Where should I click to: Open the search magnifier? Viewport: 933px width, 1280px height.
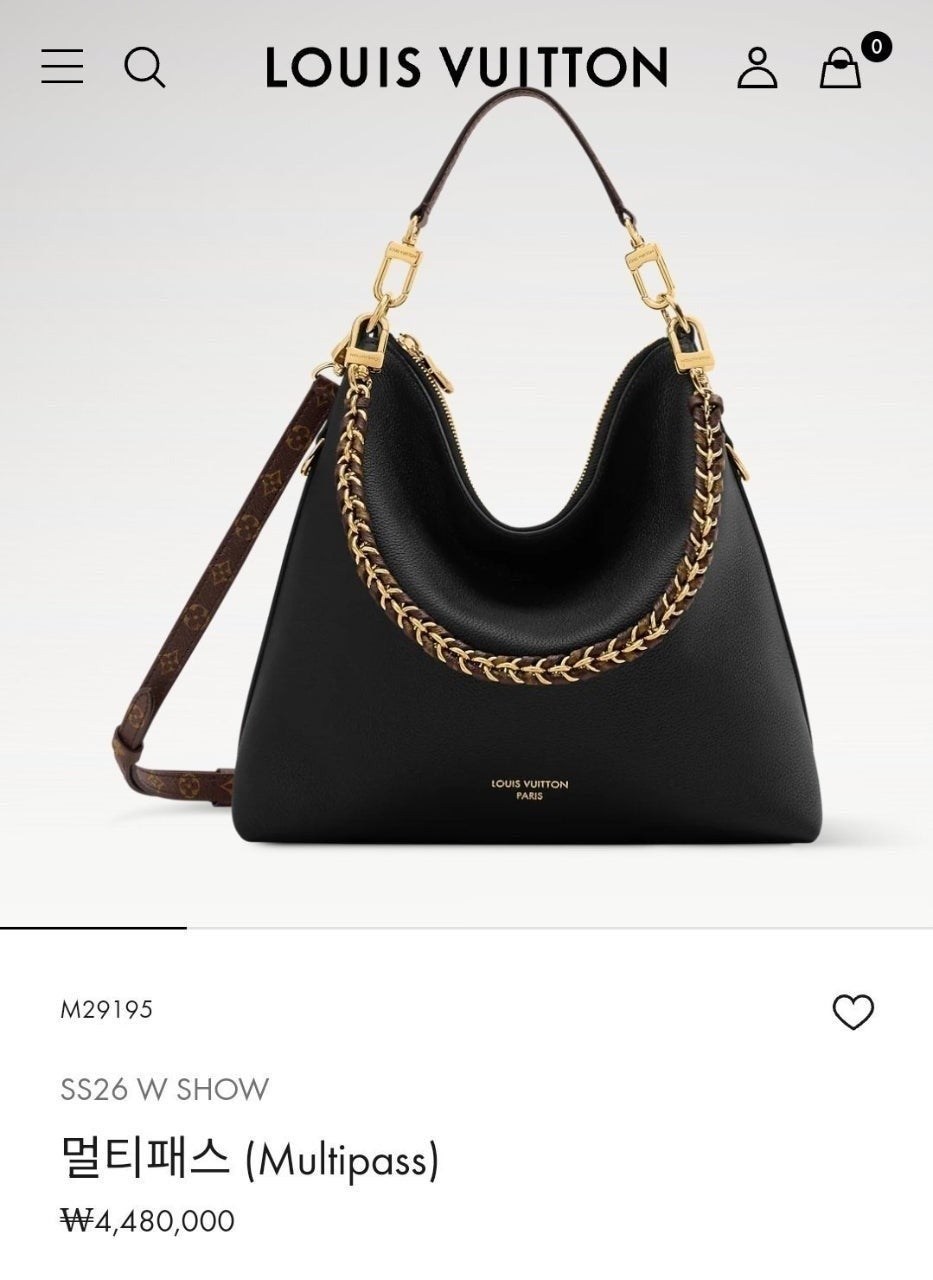[144, 67]
